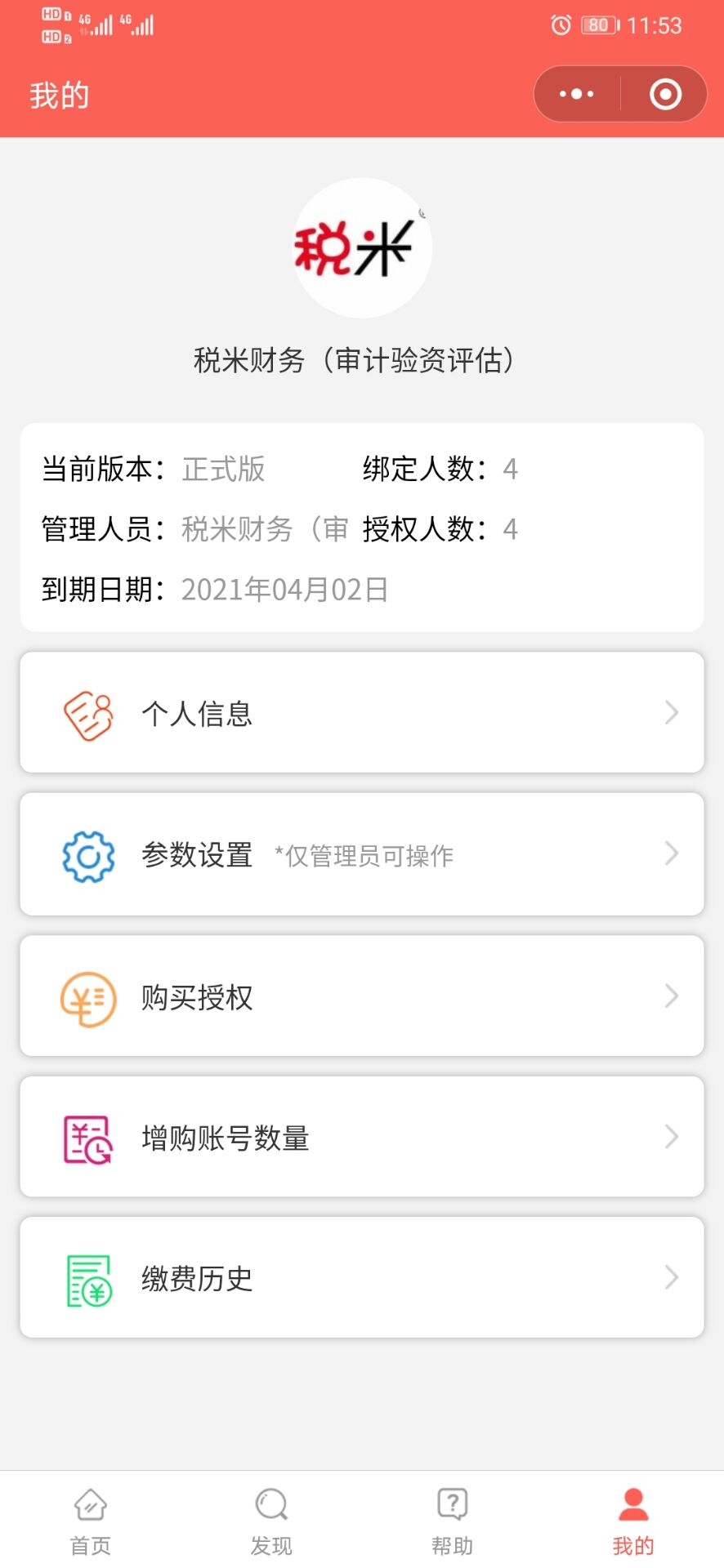The width and height of the screenshot is (724, 1568).
Task: Close the mini program via circle icon
Action: pyautogui.click(x=665, y=94)
